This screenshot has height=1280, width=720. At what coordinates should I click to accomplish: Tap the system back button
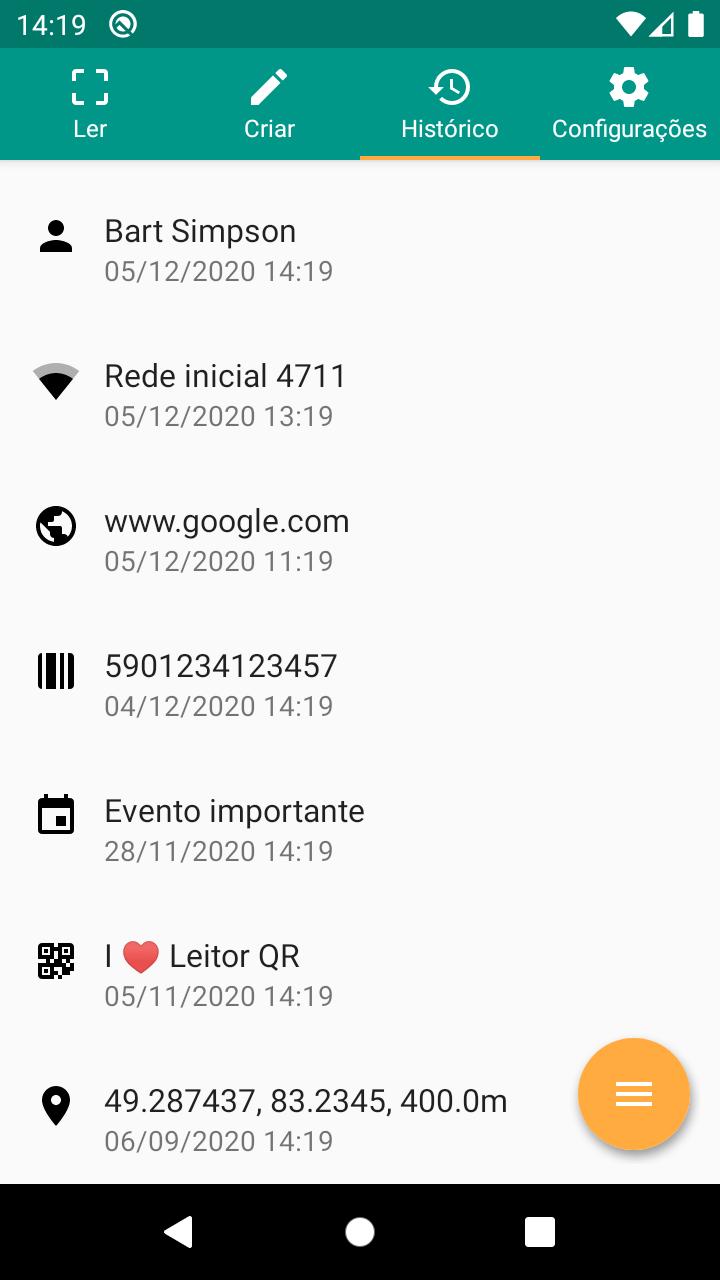pos(179,1232)
